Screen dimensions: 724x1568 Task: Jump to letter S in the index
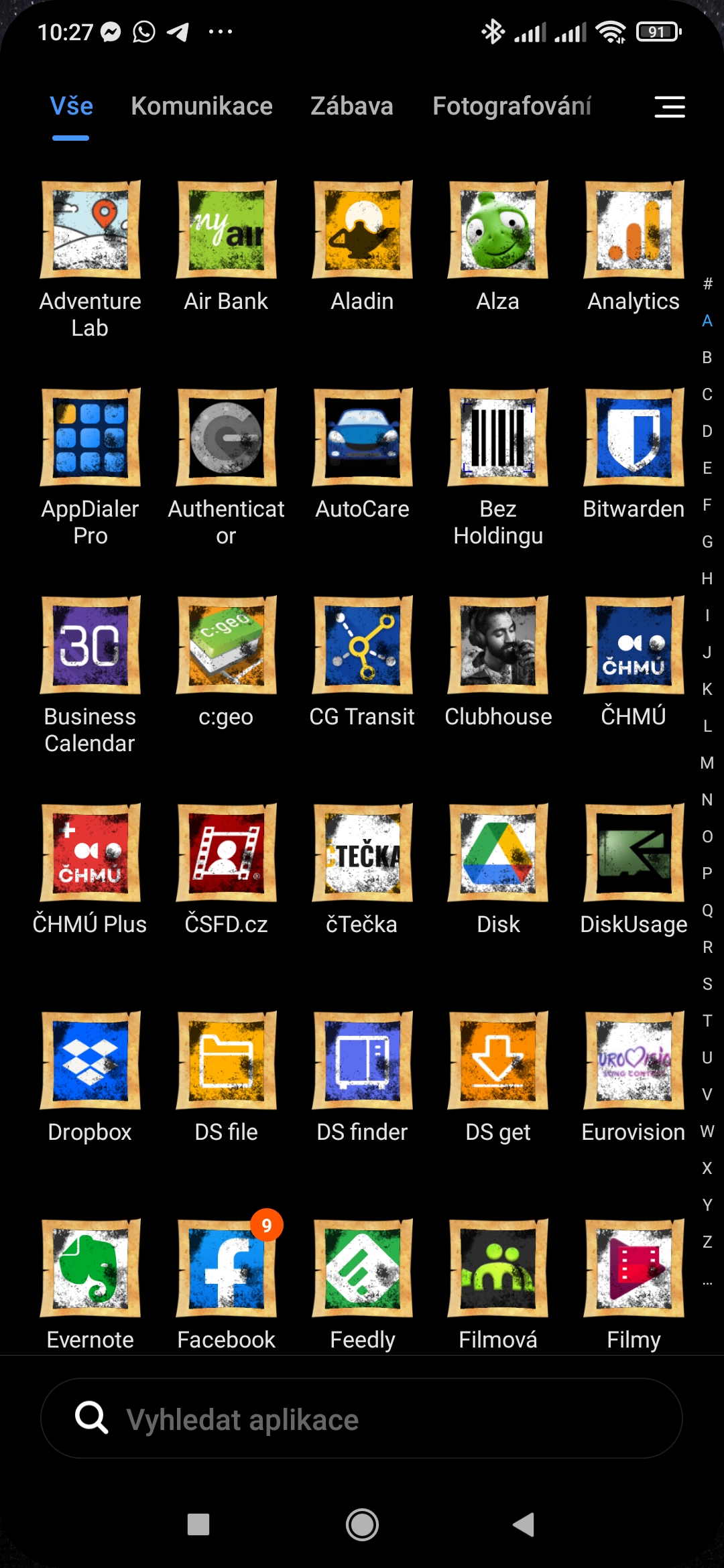pos(707,984)
